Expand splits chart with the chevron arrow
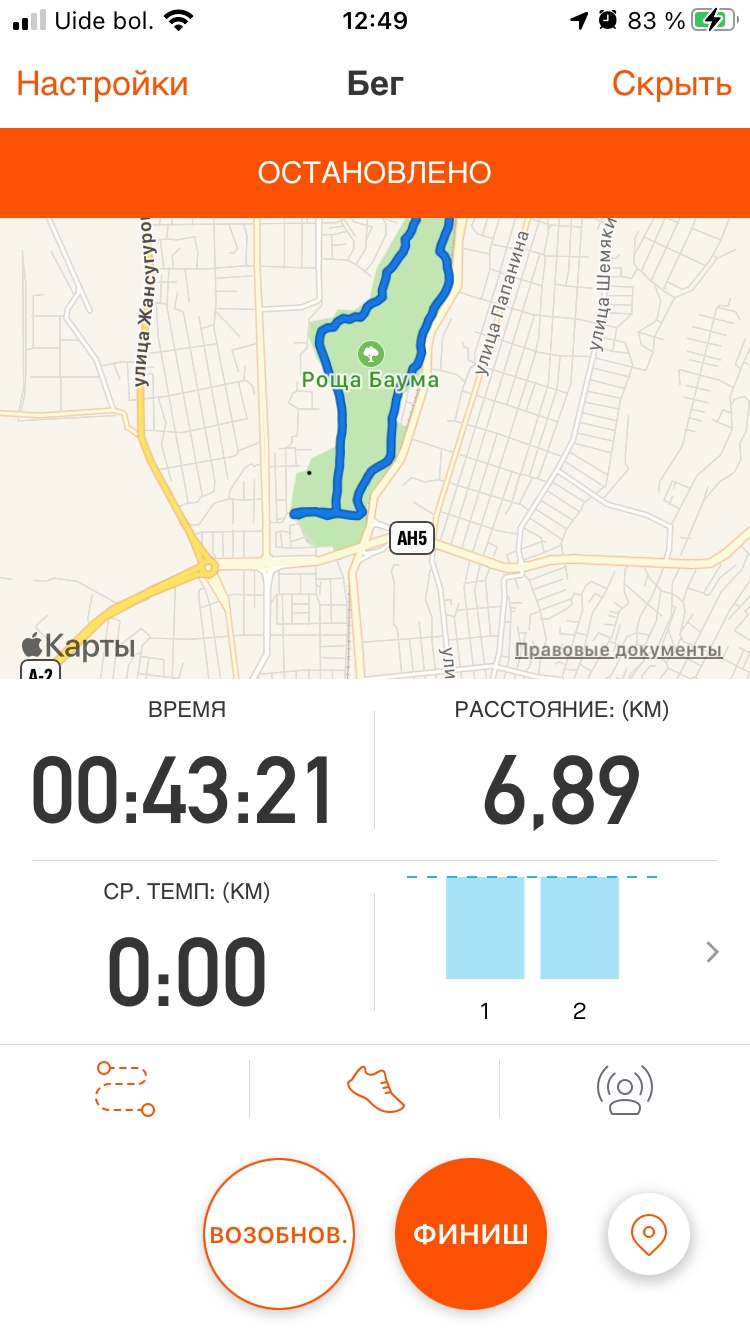Viewport: 750px width, 1334px height. (712, 952)
